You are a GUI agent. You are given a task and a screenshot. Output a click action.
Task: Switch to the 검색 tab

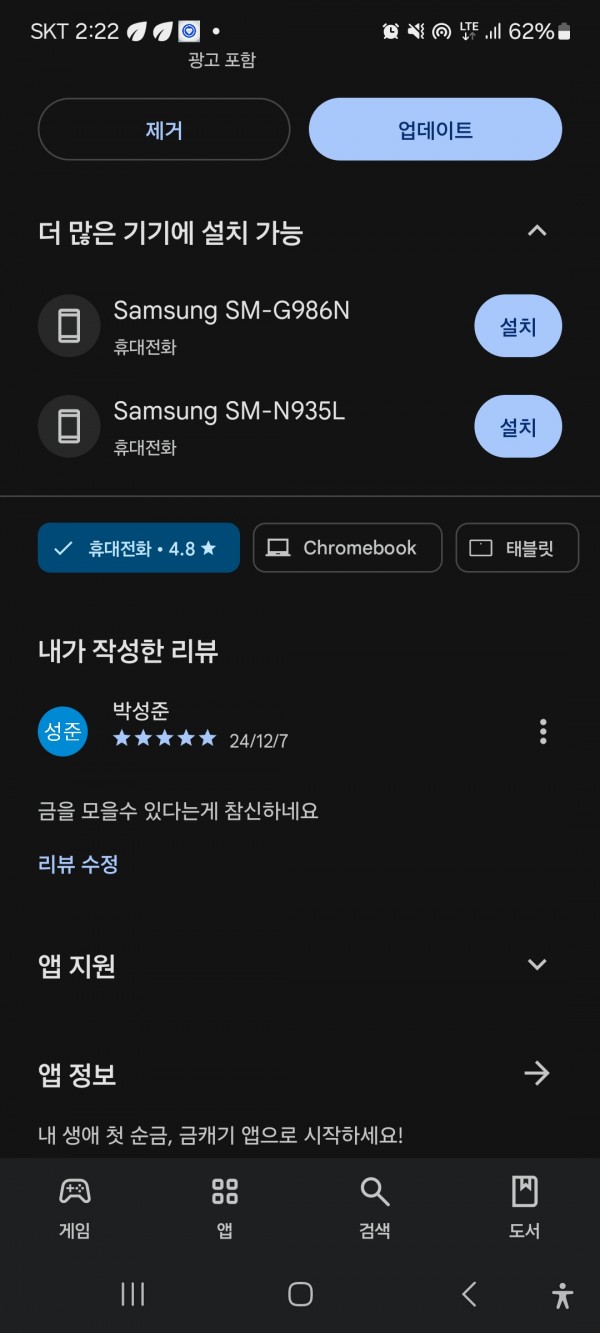(375, 1206)
